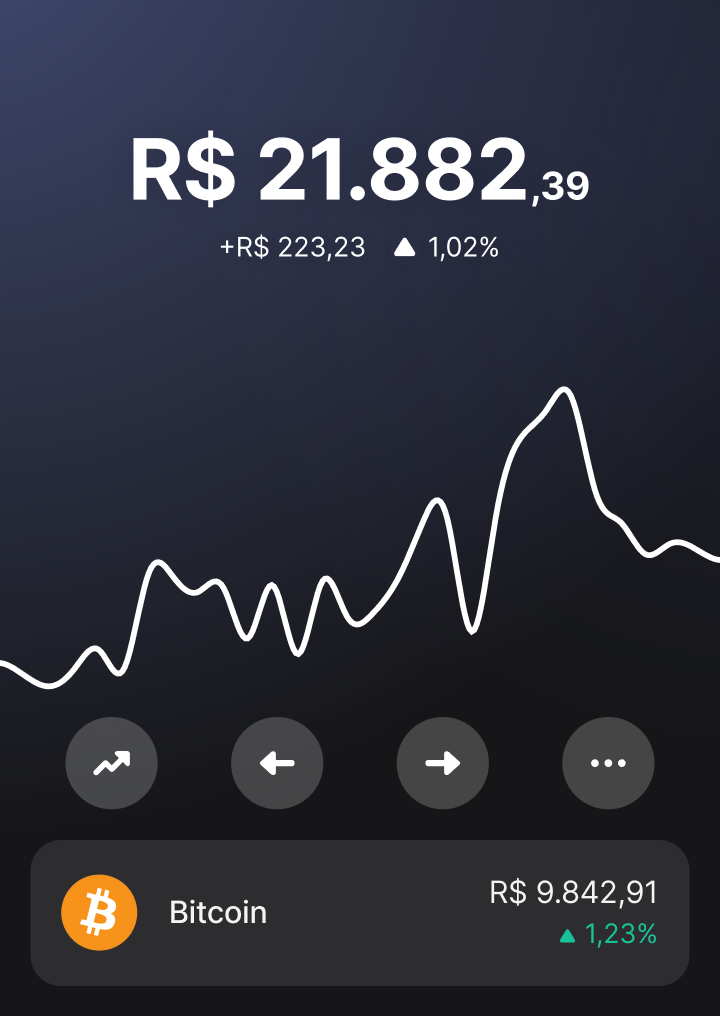
Task: Open the Bitcoin asset card
Action: click(x=360, y=912)
